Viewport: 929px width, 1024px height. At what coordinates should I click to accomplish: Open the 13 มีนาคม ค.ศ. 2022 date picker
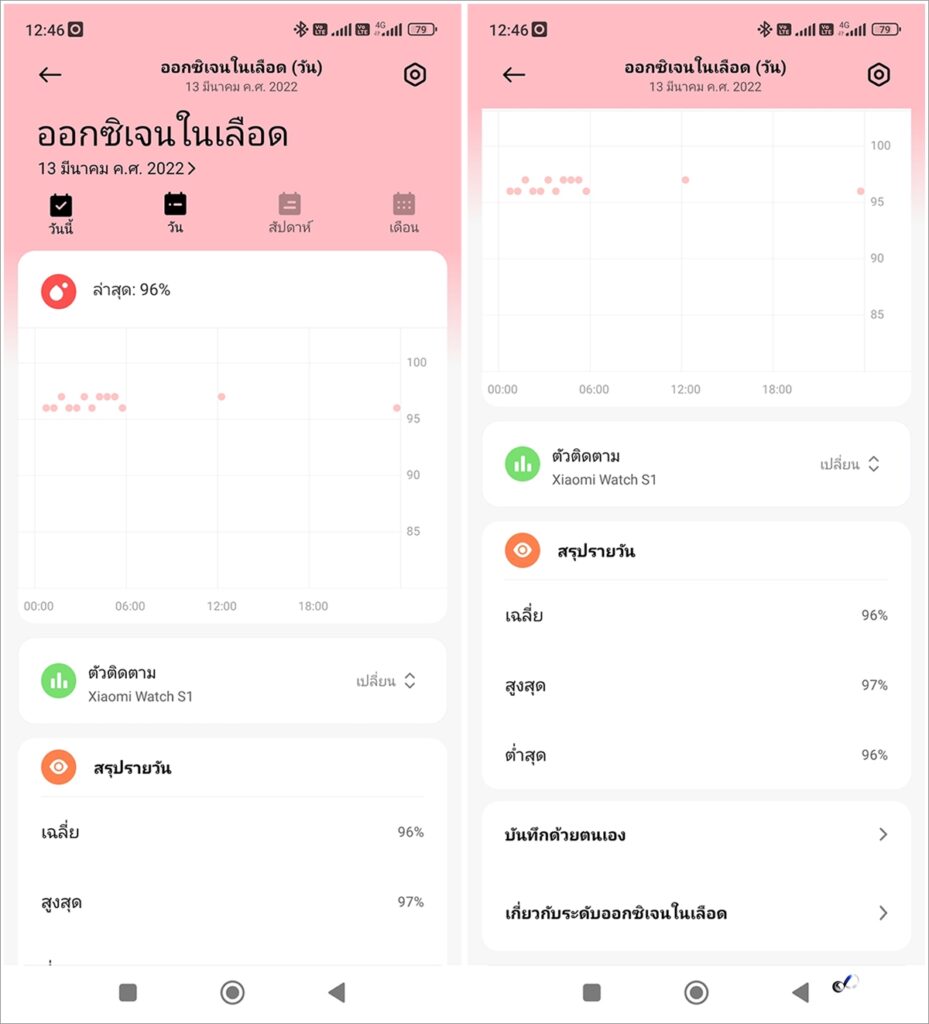(x=116, y=168)
